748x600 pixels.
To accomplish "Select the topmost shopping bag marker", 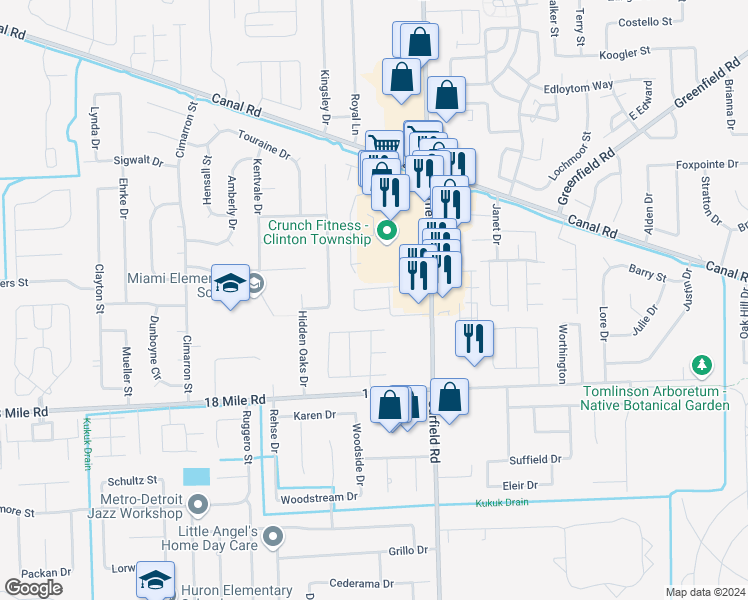I will pyautogui.click(x=419, y=42).
